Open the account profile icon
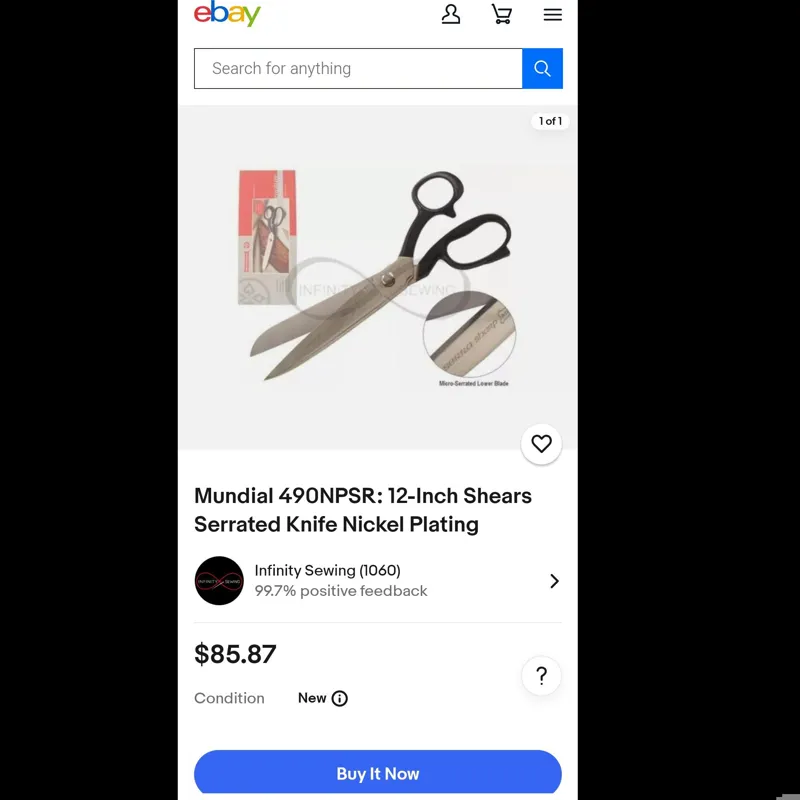800x800 pixels. [451, 14]
